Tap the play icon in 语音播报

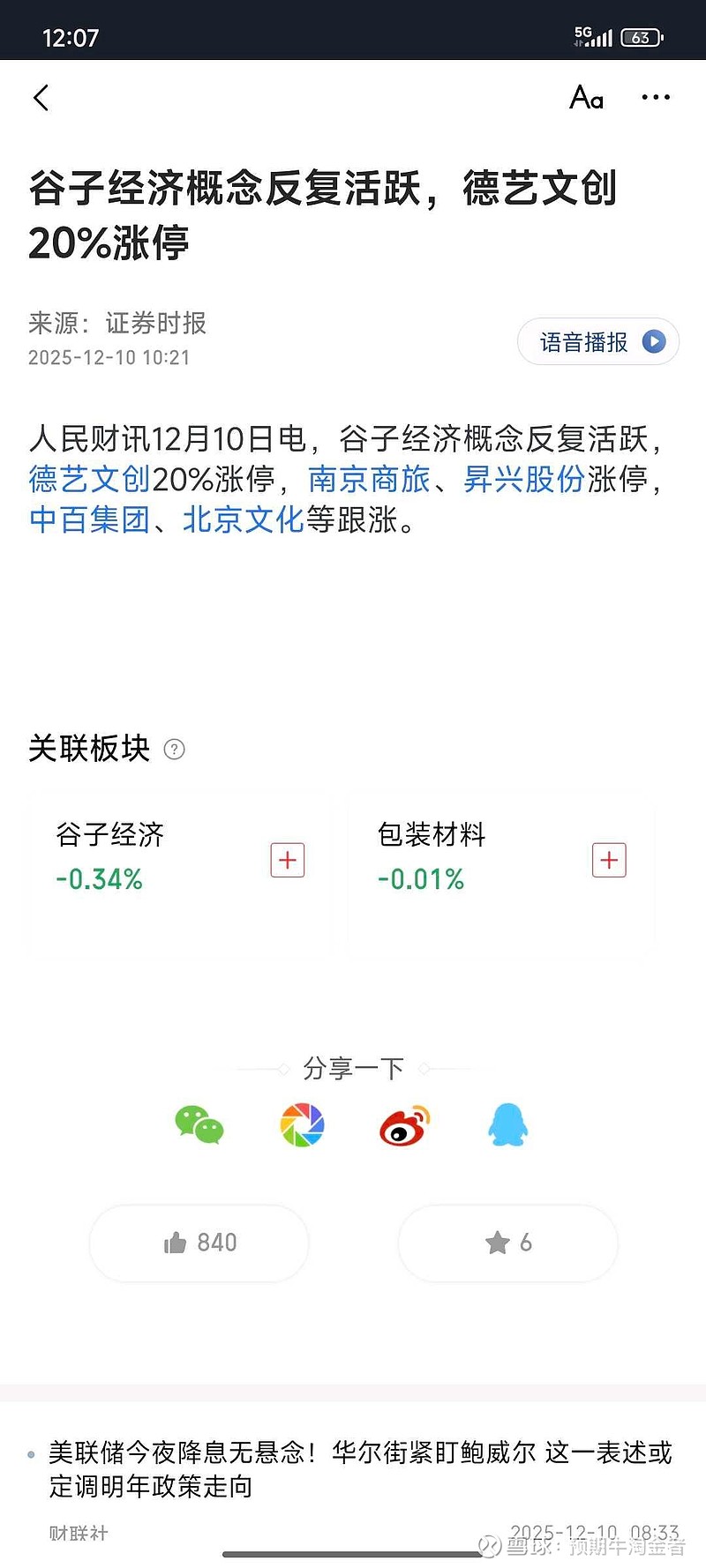pos(654,341)
